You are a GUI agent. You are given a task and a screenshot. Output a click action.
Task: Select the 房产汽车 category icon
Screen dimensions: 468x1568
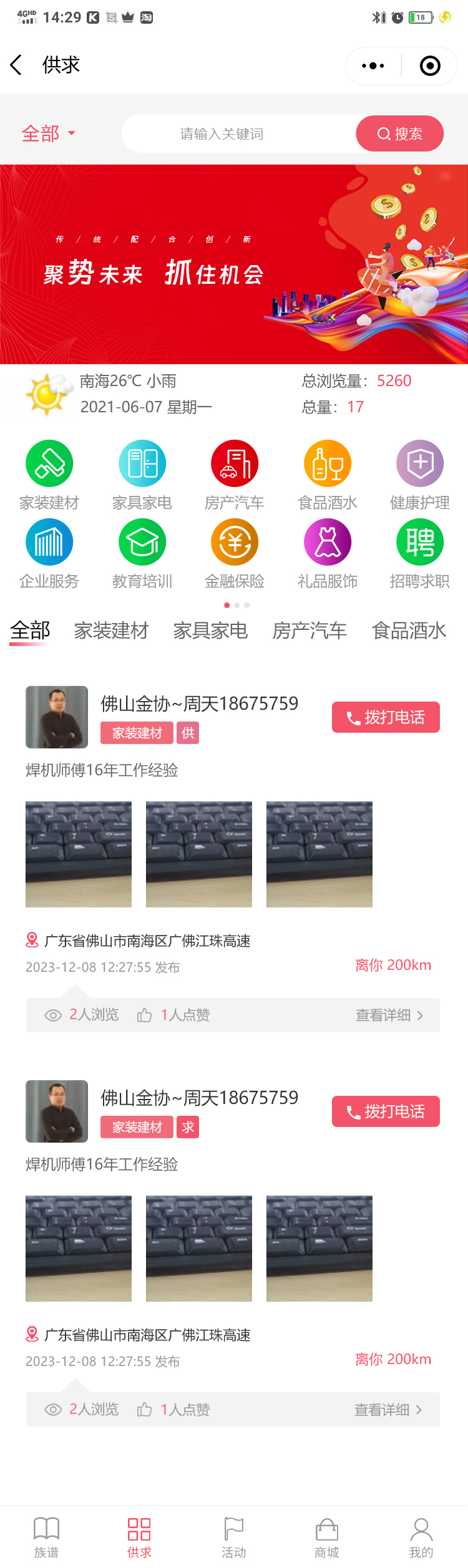pos(235,463)
